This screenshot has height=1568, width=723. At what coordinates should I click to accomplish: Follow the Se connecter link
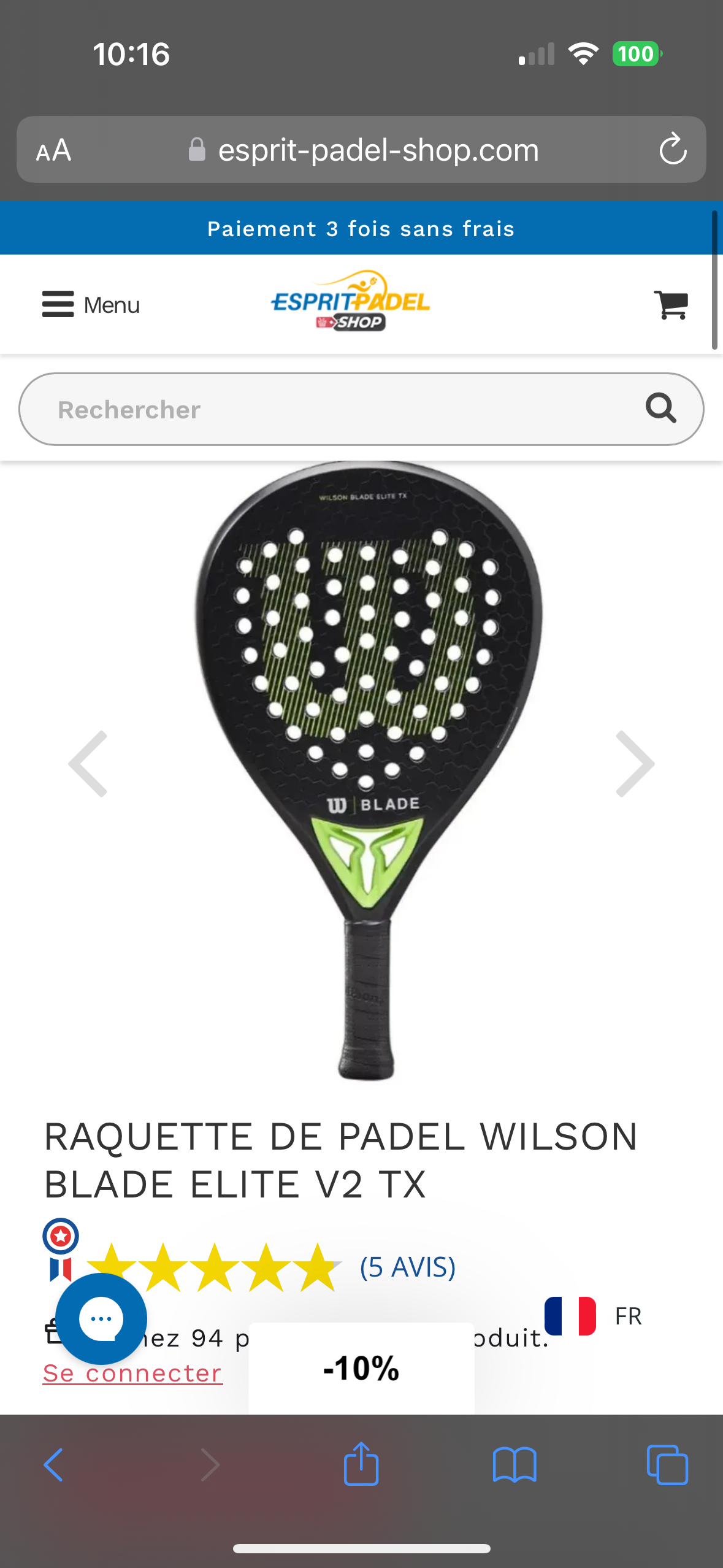coord(132,1374)
